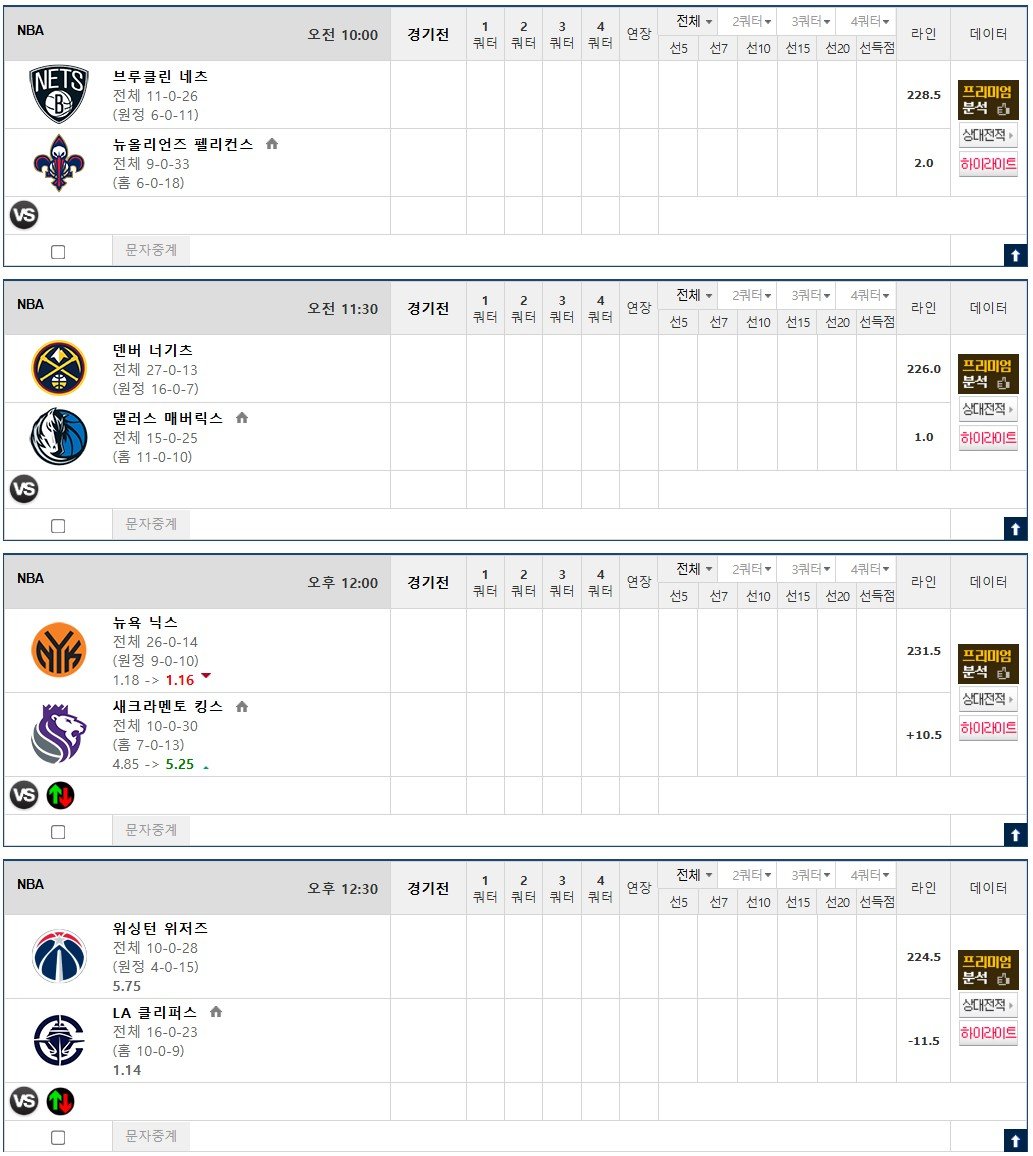Go to top arrow in Nets game card
The image size is (1033, 1156).
coord(1015,255)
